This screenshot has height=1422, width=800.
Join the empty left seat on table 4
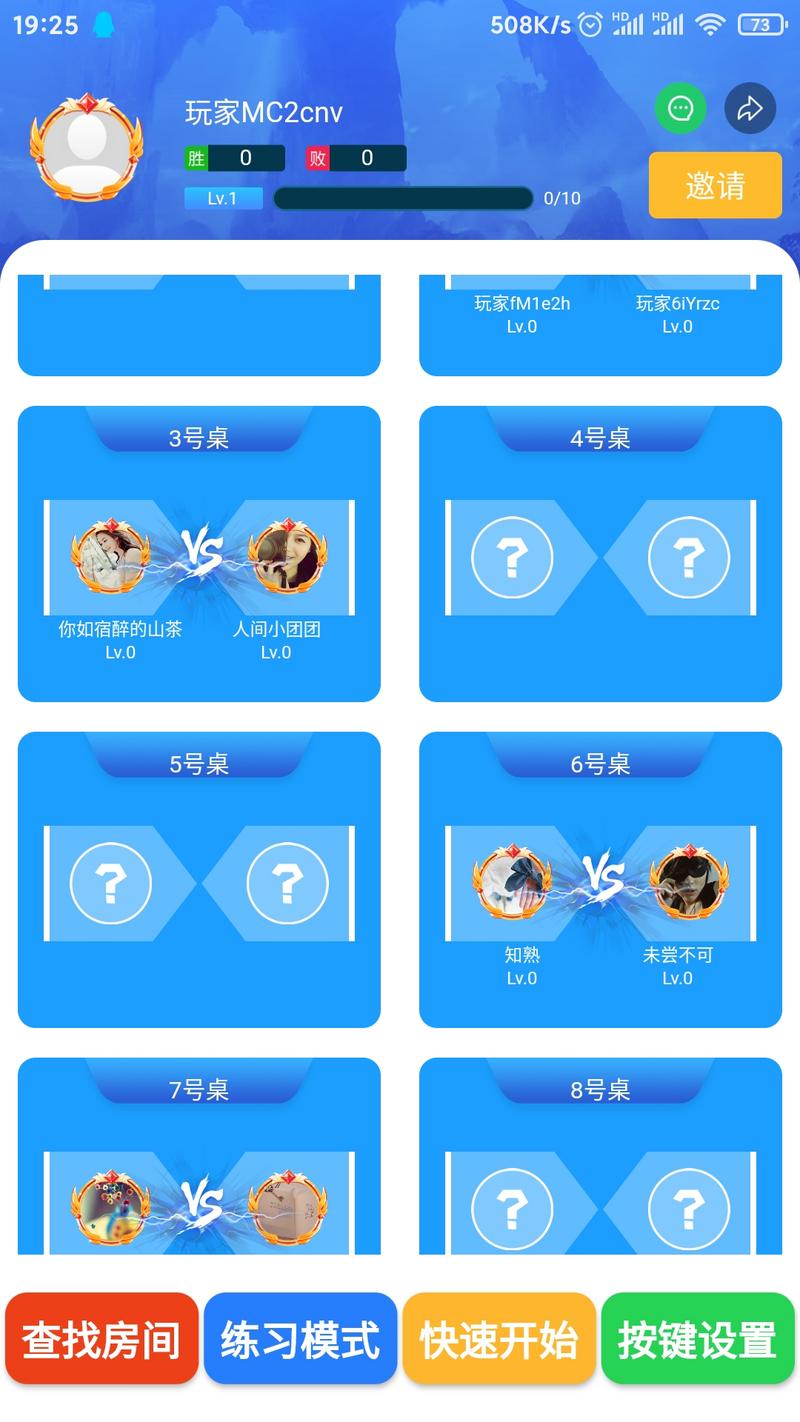513,558
